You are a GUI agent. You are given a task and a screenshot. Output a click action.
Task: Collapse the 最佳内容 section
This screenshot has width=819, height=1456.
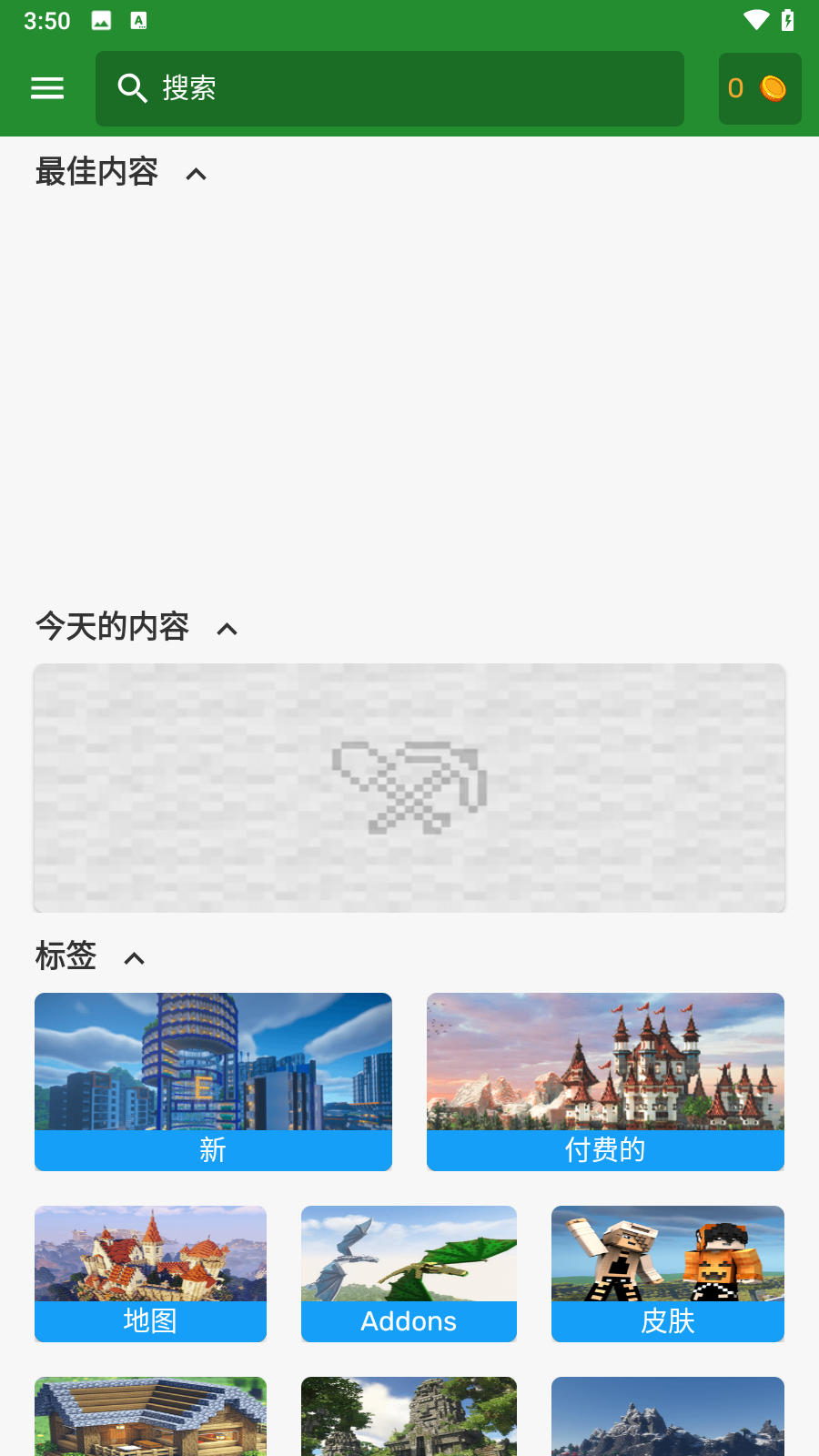(196, 174)
